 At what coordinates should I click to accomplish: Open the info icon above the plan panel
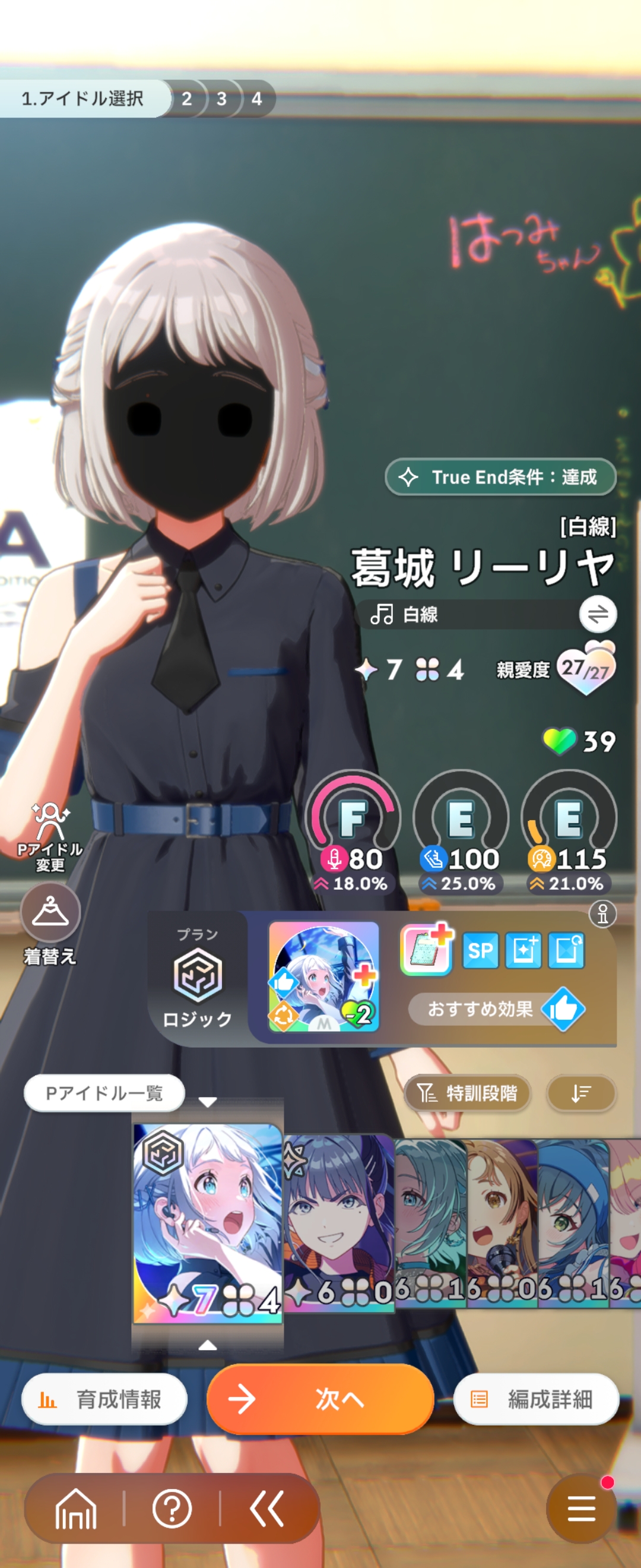pyautogui.click(x=602, y=913)
